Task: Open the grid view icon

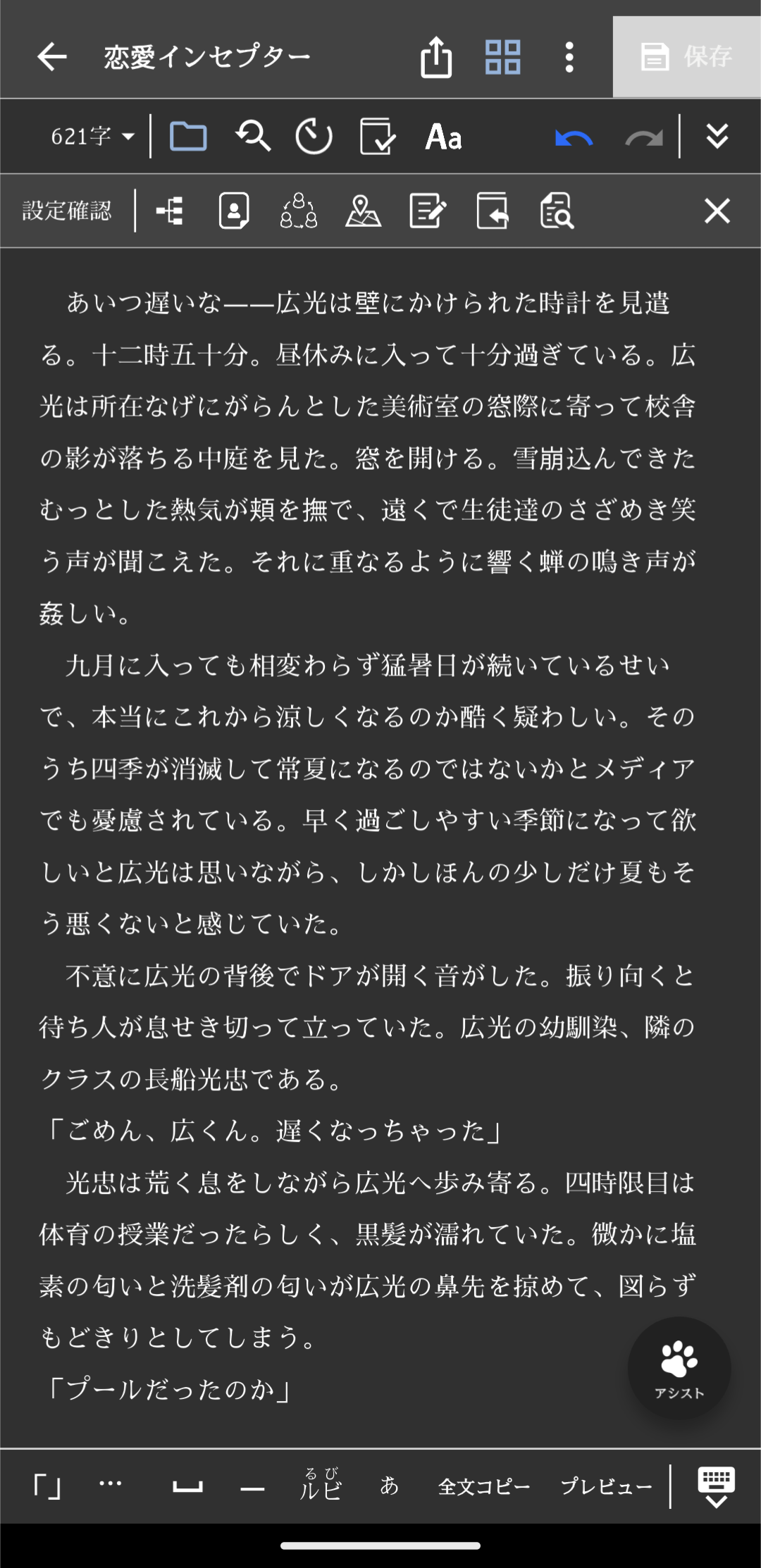Action: tap(502, 56)
